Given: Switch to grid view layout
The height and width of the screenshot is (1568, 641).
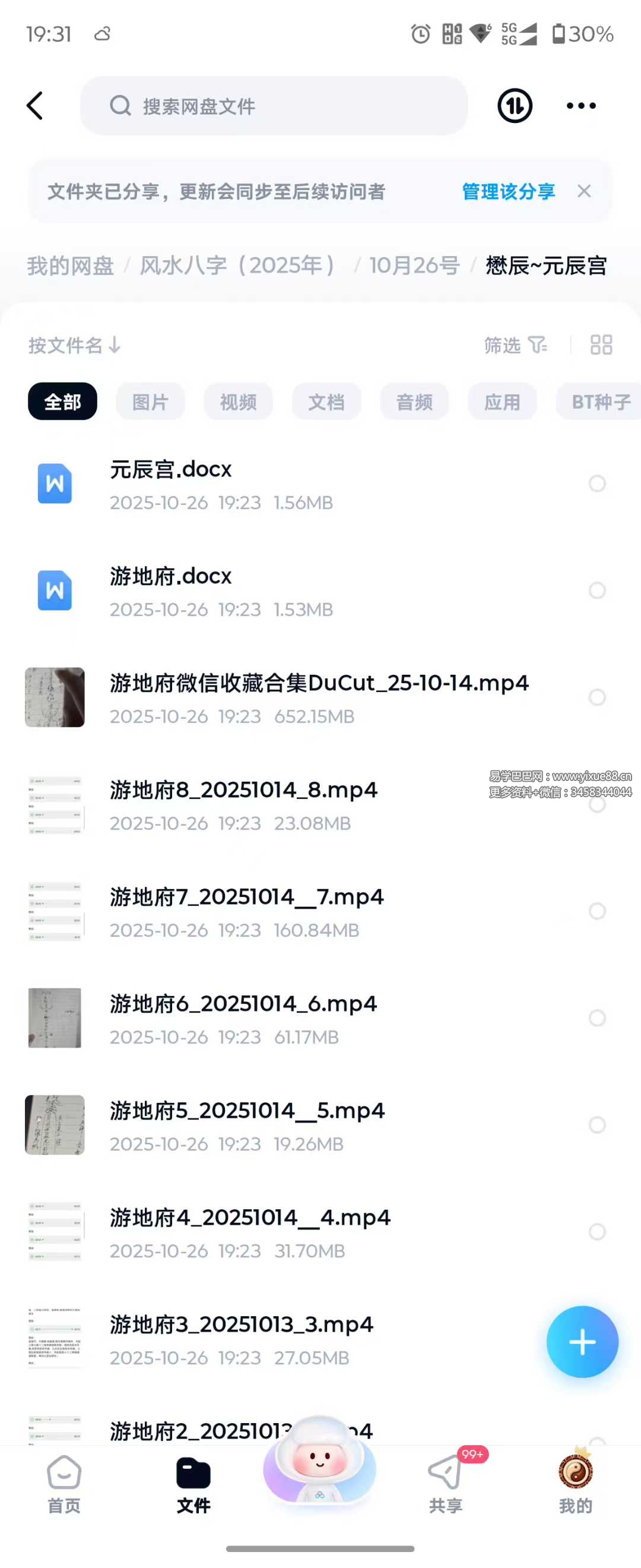Looking at the screenshot, I should 601,345.
